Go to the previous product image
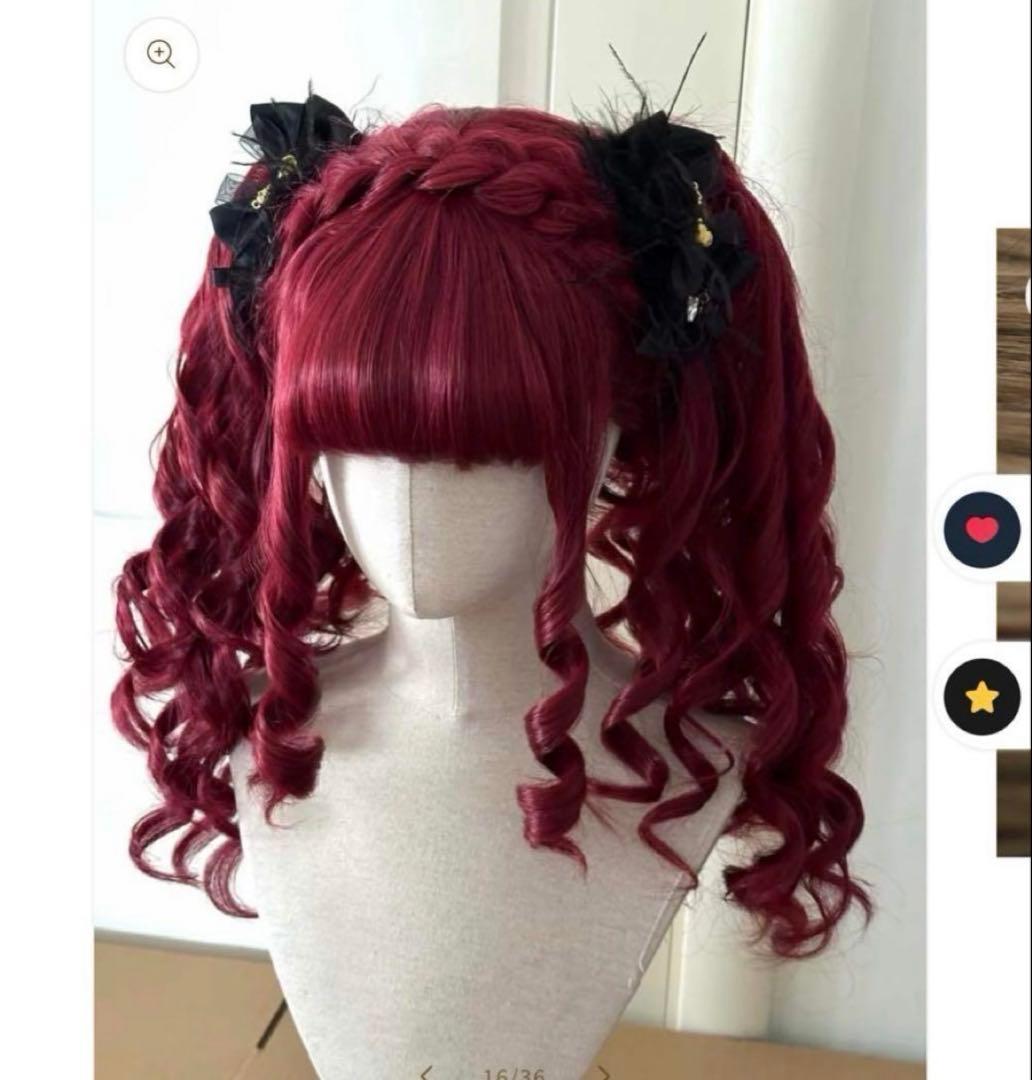This screenshot has width=1032, height=1080. (x=426, y=1072)
